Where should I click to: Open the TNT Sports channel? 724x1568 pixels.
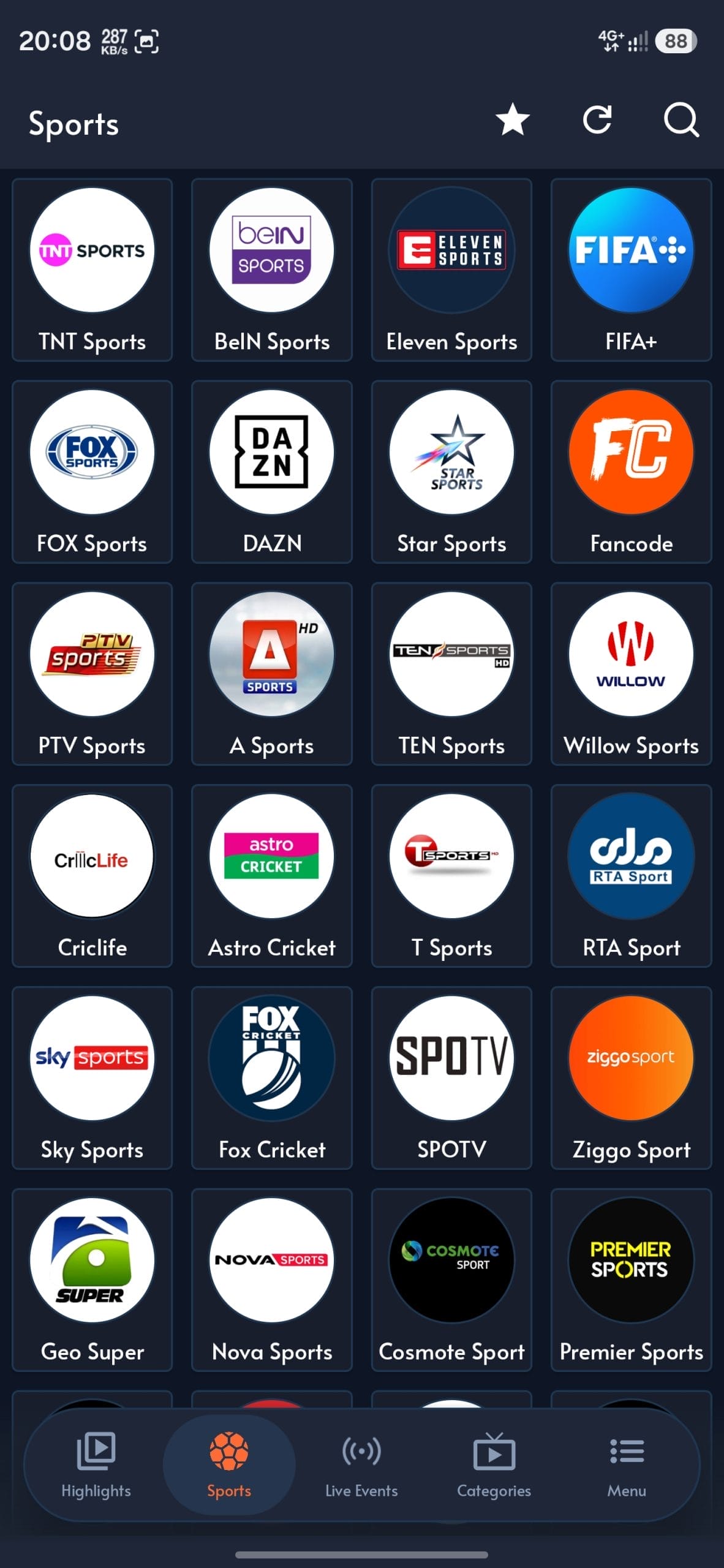(x=92, y=269)
